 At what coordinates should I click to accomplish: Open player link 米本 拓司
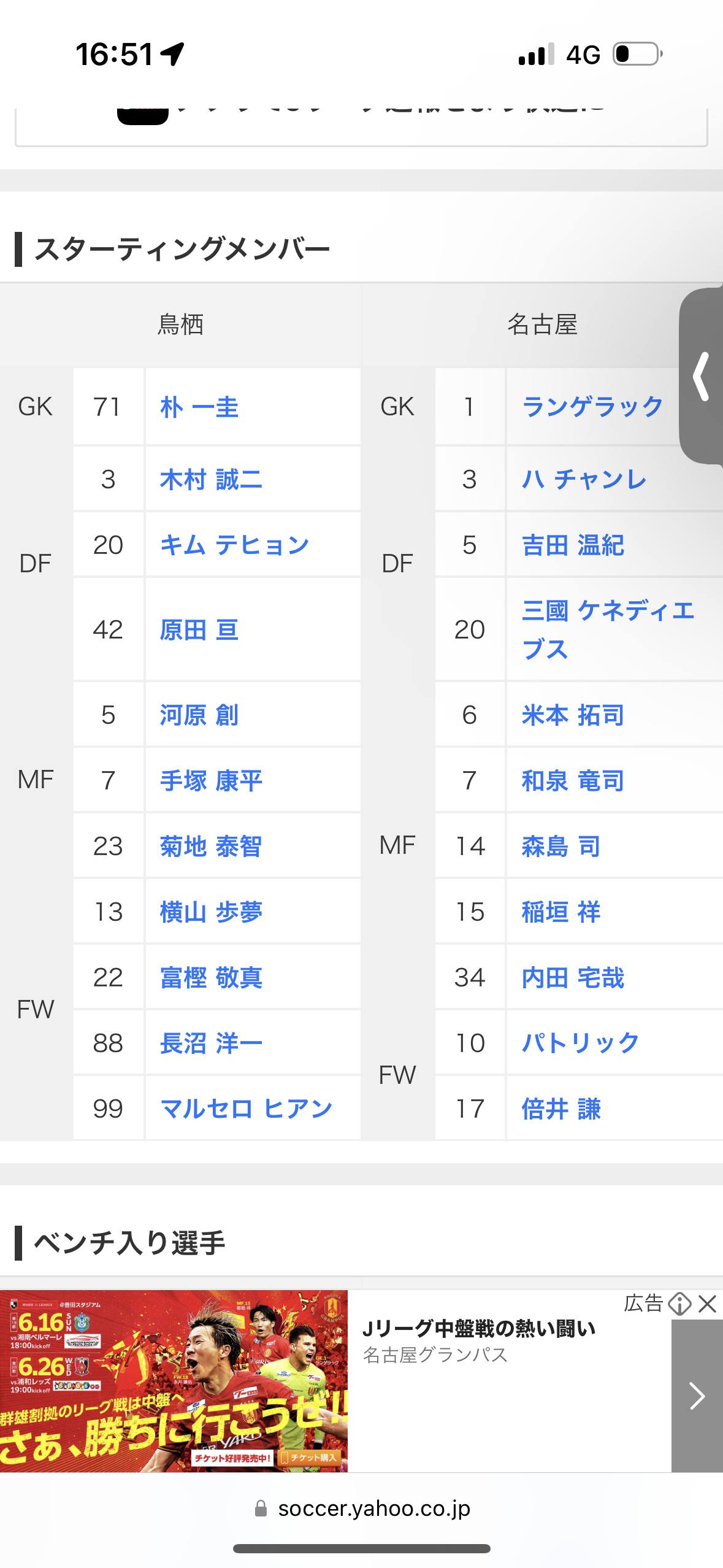[573, 715]
